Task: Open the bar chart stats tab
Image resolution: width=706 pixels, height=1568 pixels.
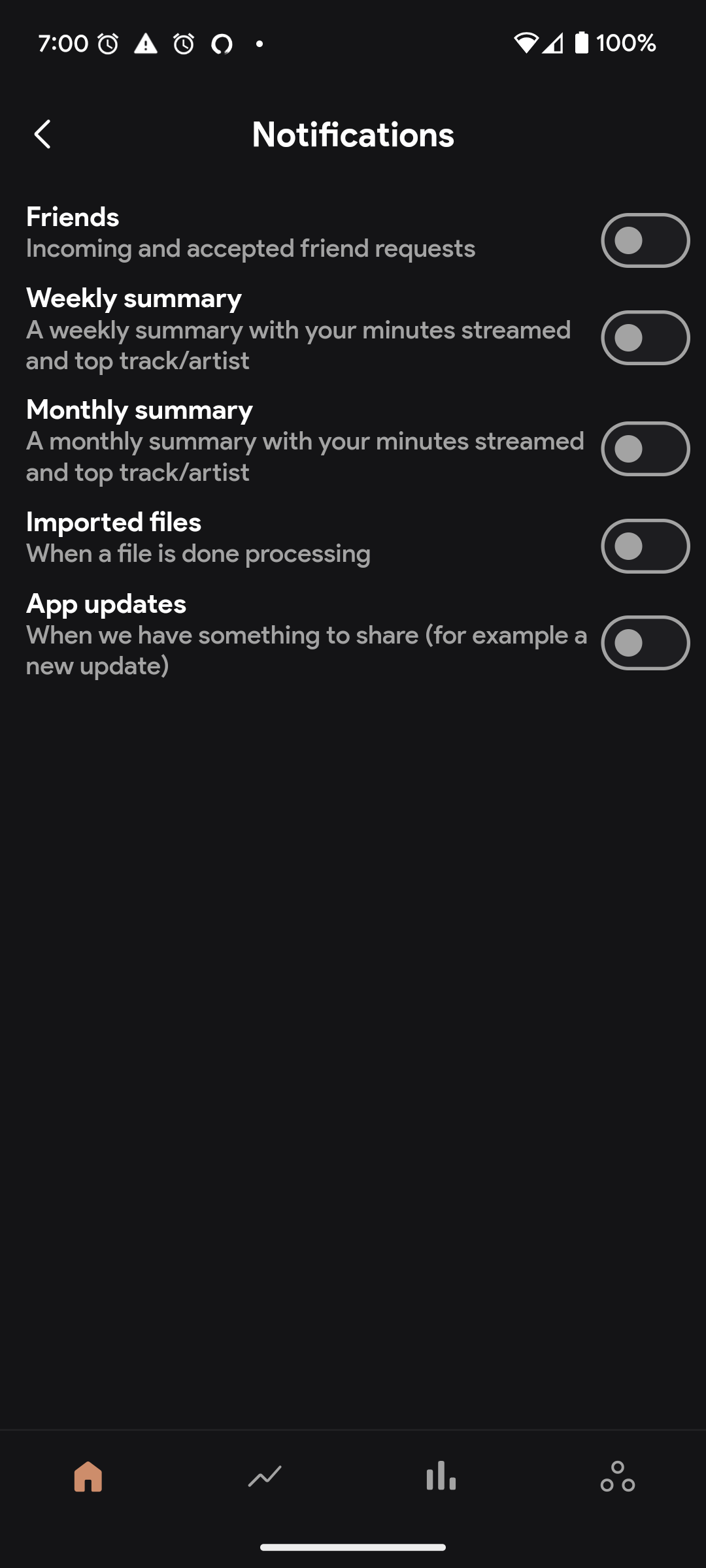Action: click(441, 1477)
